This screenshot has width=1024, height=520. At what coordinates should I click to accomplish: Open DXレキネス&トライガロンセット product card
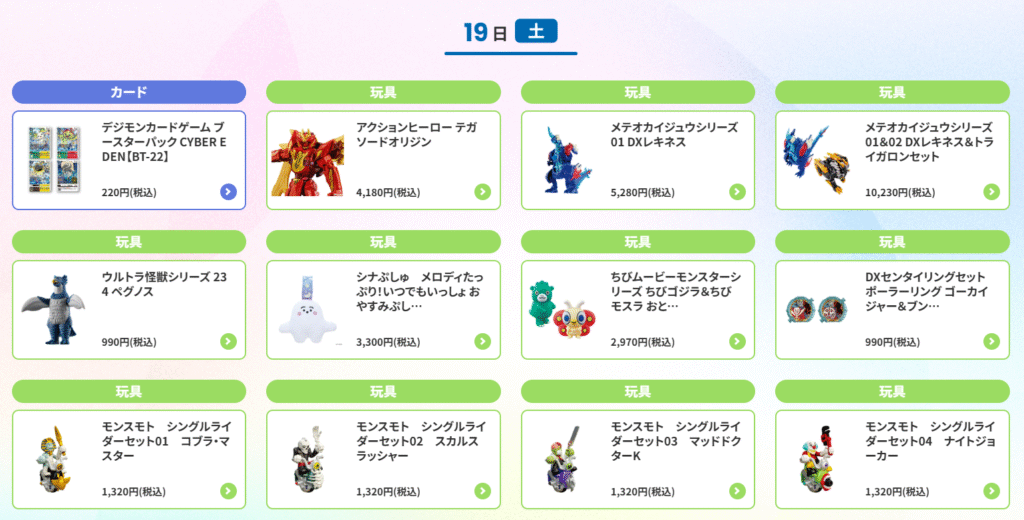pos(892,160)
